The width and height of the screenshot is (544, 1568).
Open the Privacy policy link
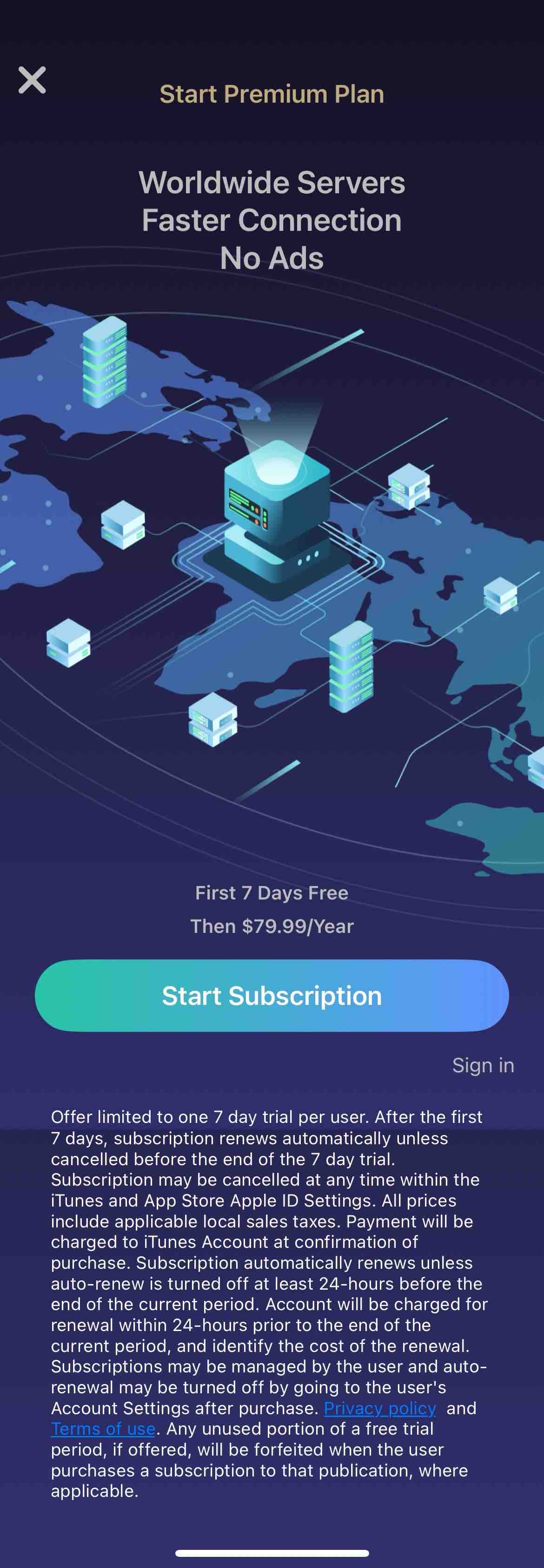click(x=379, y=1408)
